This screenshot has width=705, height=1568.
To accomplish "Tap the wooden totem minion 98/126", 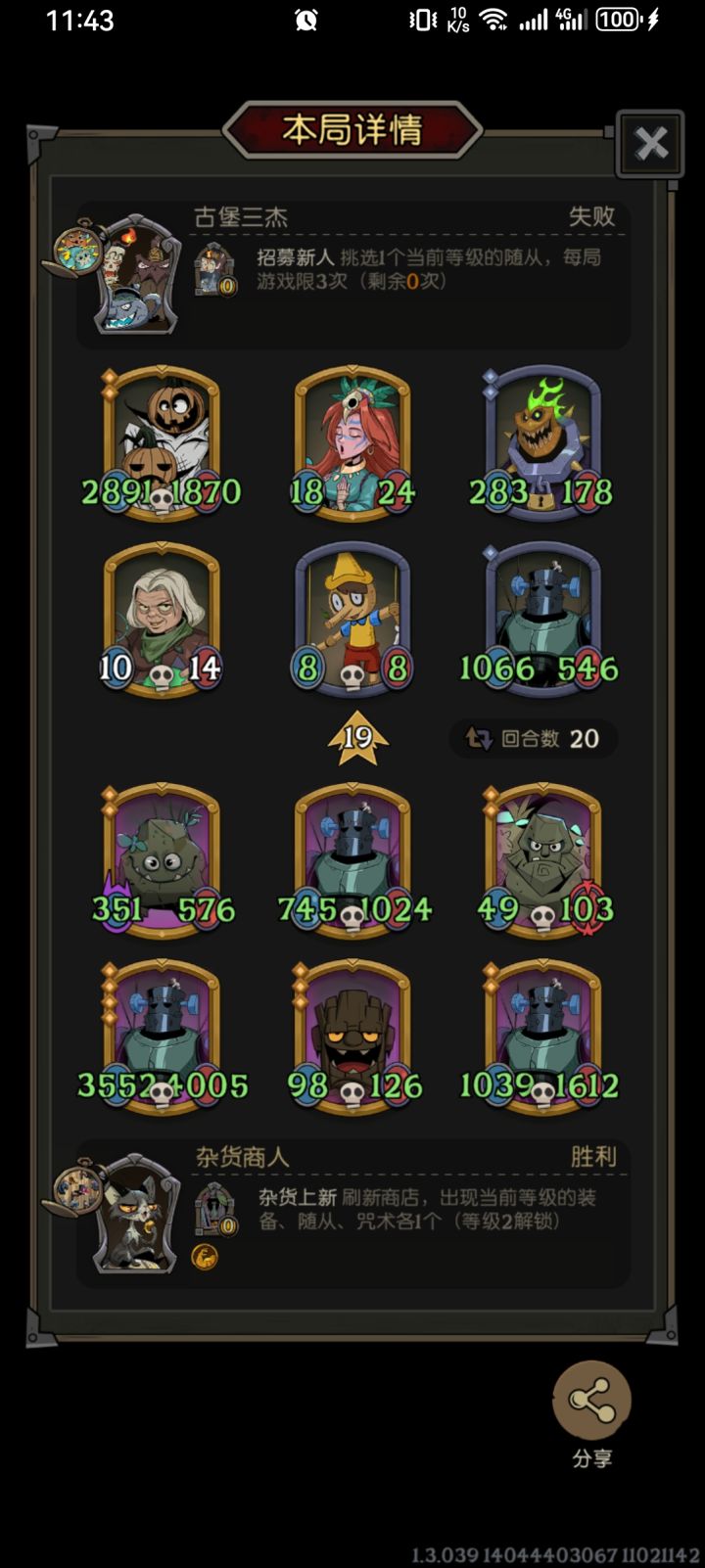I will pyautogui.click(x=352, y=1037).
